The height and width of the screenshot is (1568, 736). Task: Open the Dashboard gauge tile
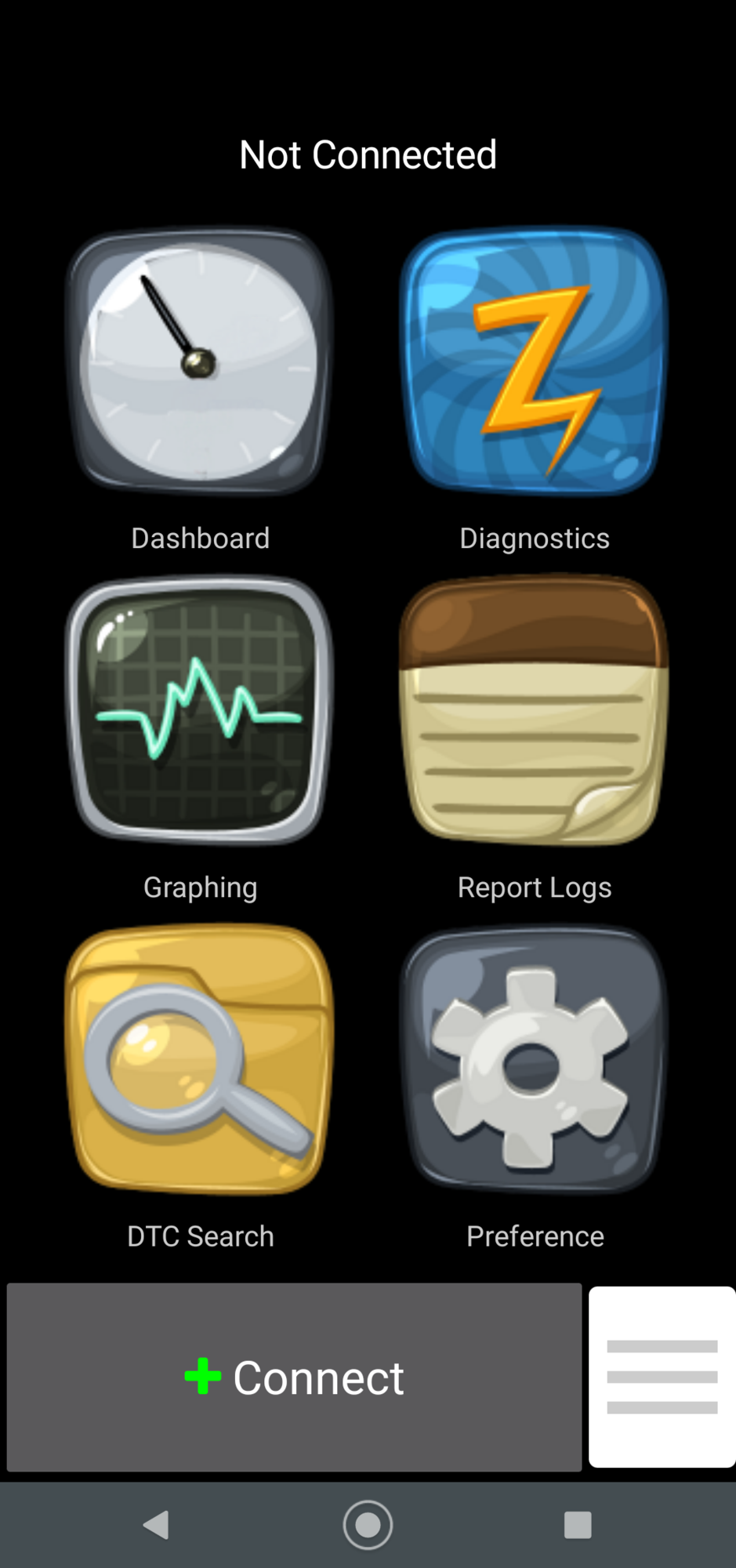200,362
